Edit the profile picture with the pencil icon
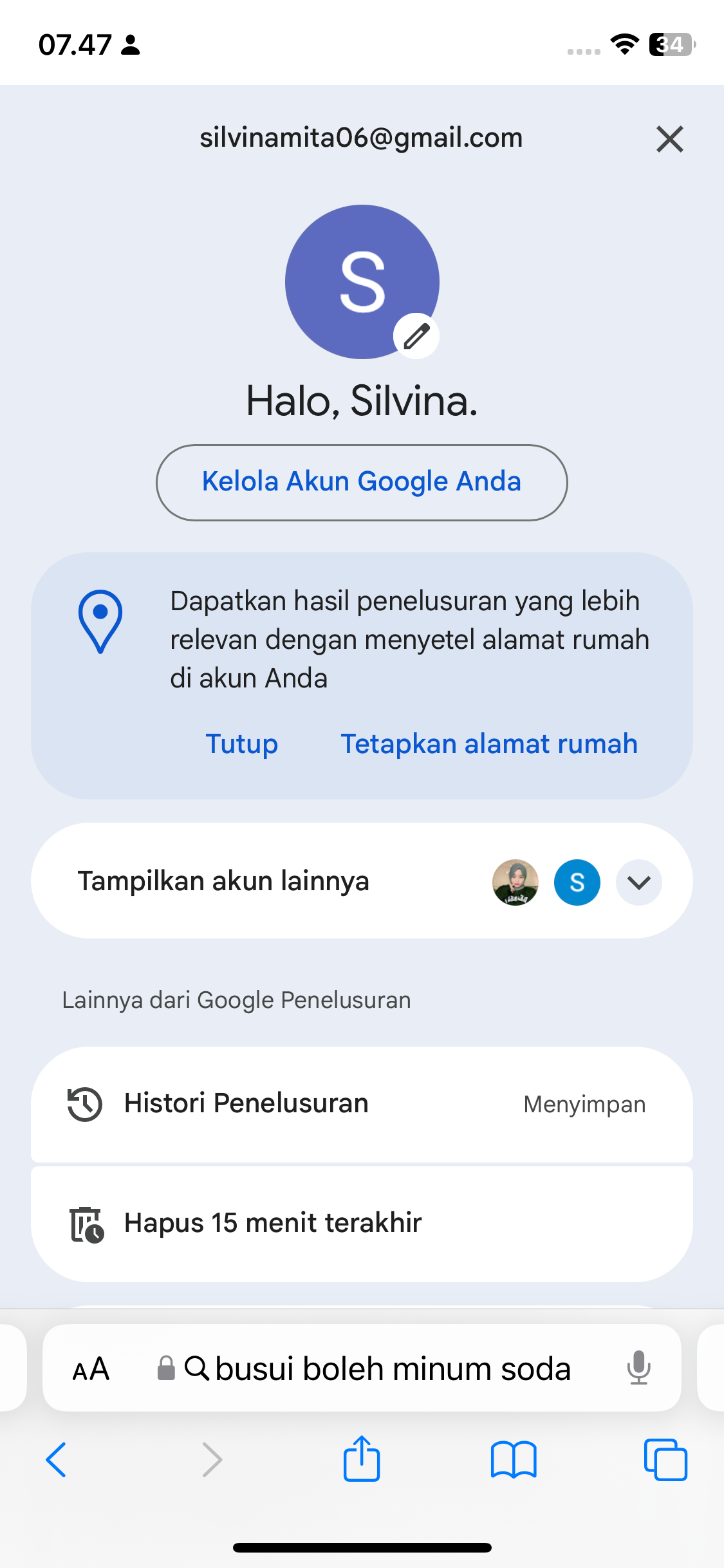The height and width of the screenshot is (1568, 724). (416, 336)
